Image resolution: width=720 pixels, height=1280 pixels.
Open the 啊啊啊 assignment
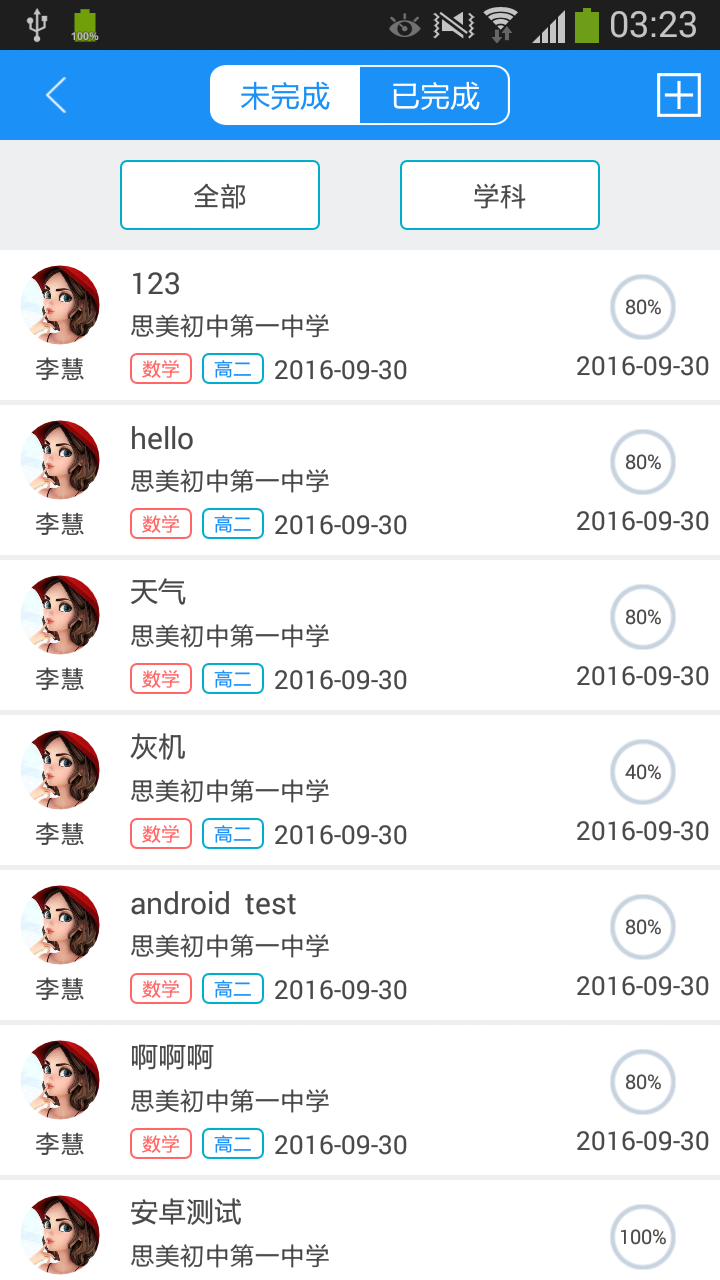click(360, 1101)
